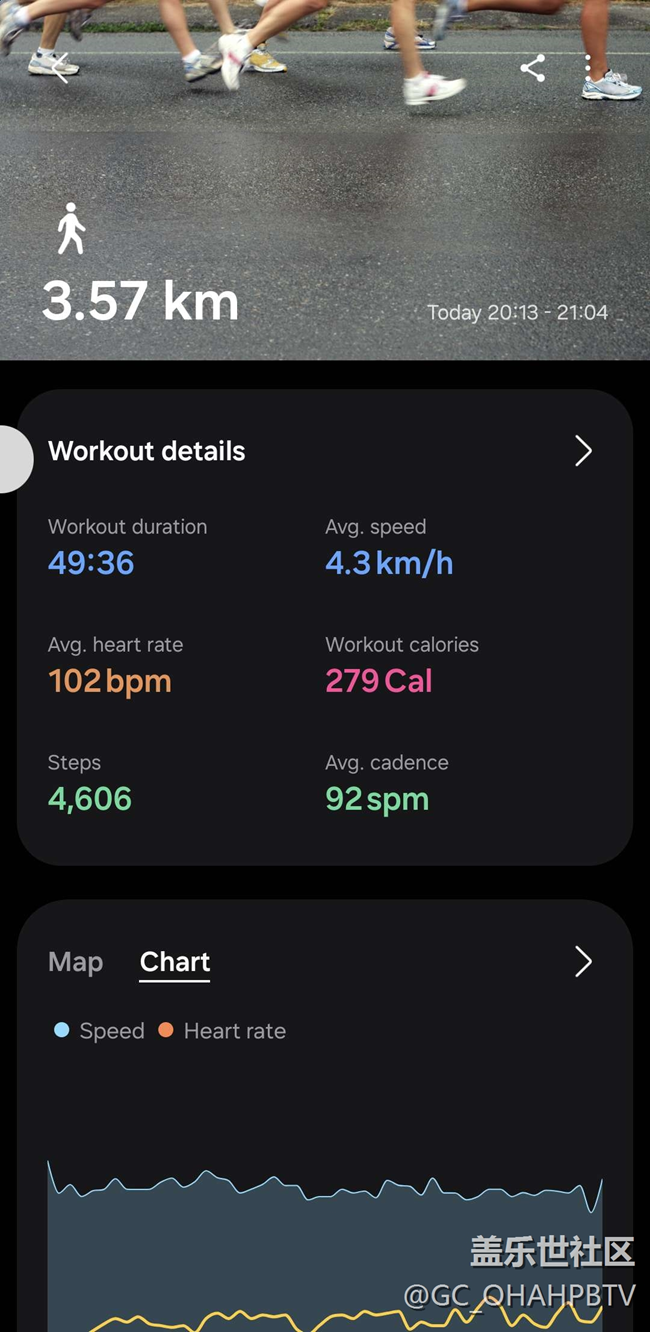
Task: Open Workout details via its chevron
Action: tap(584, 451)
